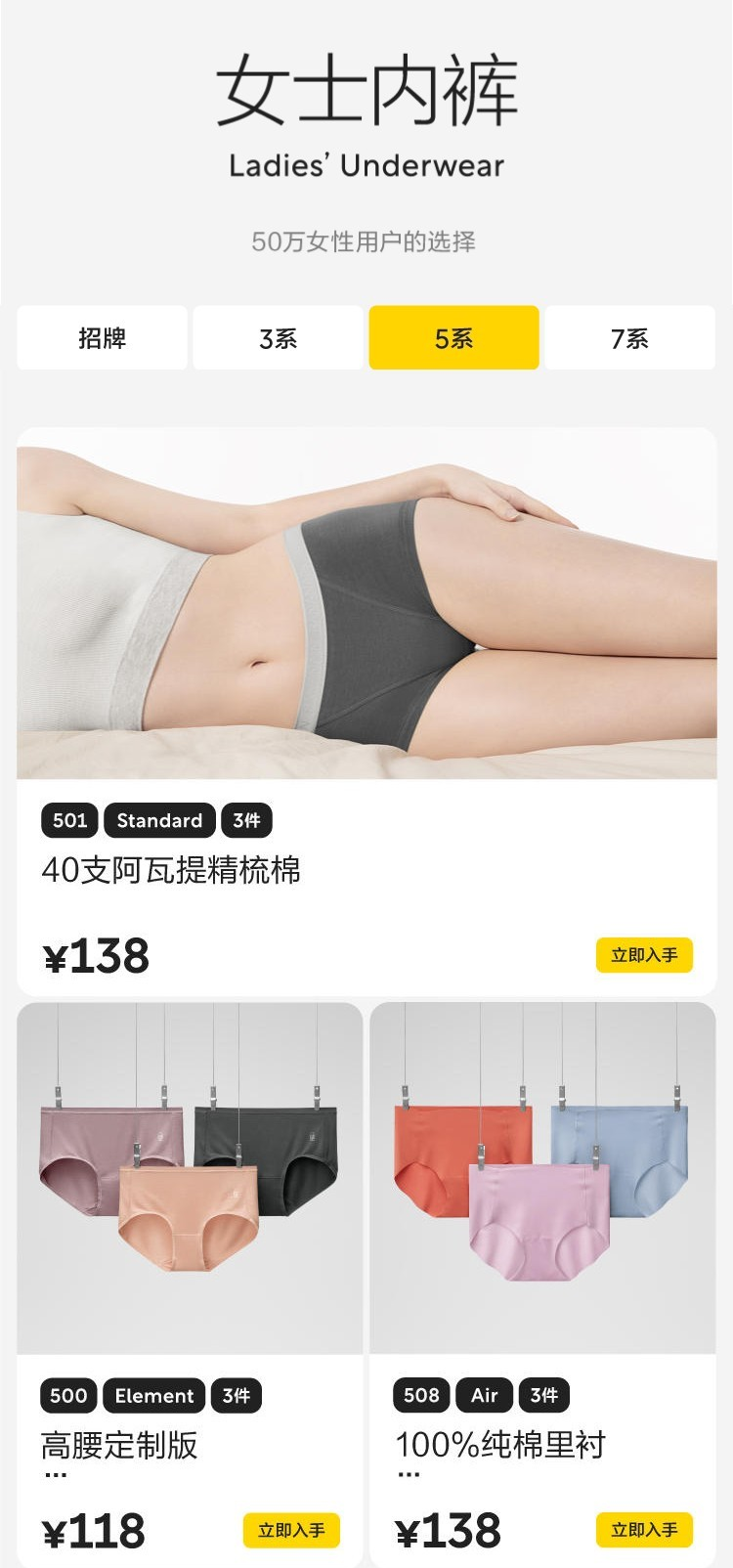Viewport: 733px width, 1568px height.
Task: Tap 立即入手 for the 508 Air item
Action: [644, 1530]
